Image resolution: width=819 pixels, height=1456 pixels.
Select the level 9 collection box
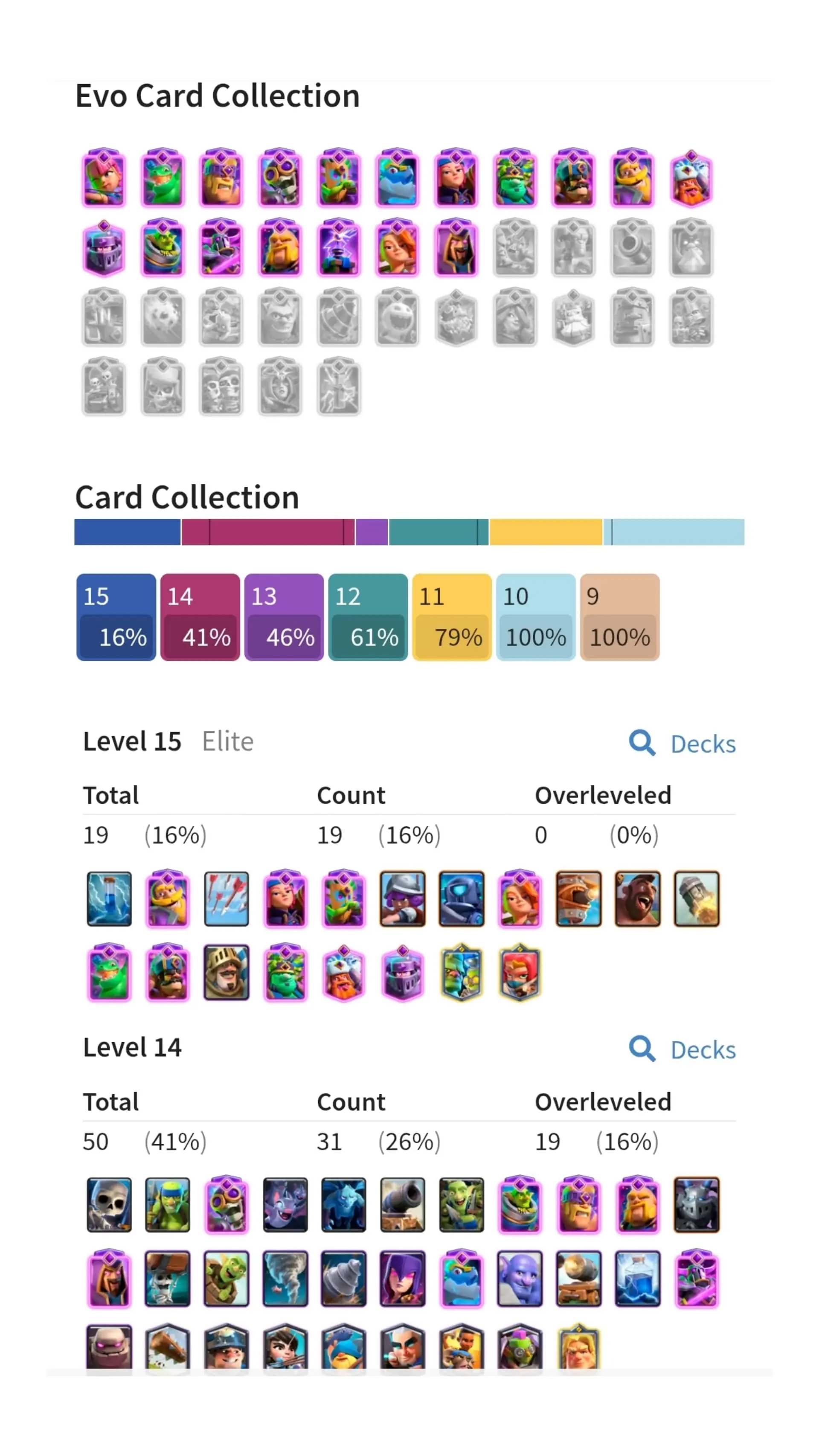pyautogui.click(x=619, y=616)
